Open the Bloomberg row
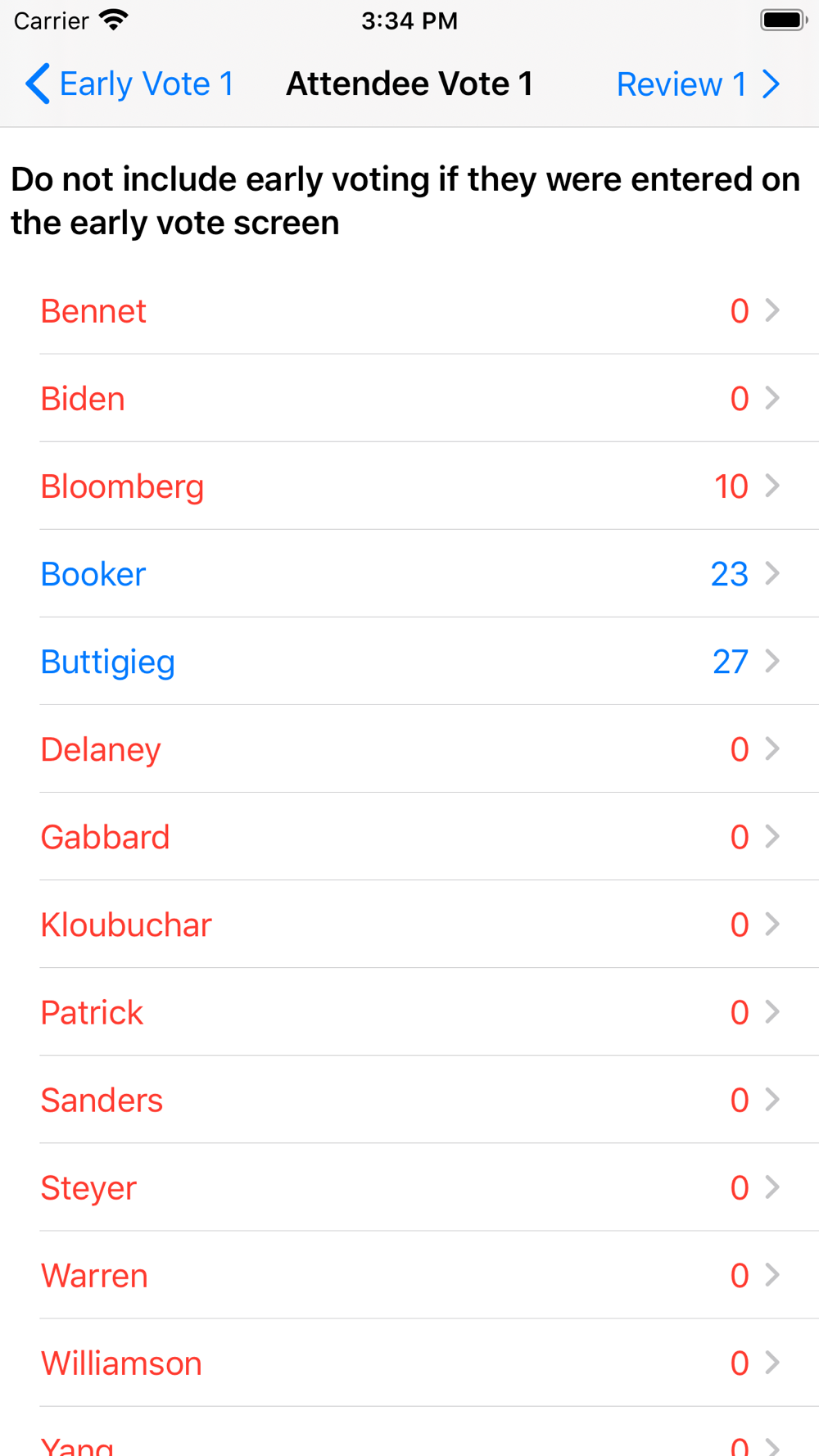The width and height of the screenshot is (819, 1456). pyautogui.click(x=409, y=486)
